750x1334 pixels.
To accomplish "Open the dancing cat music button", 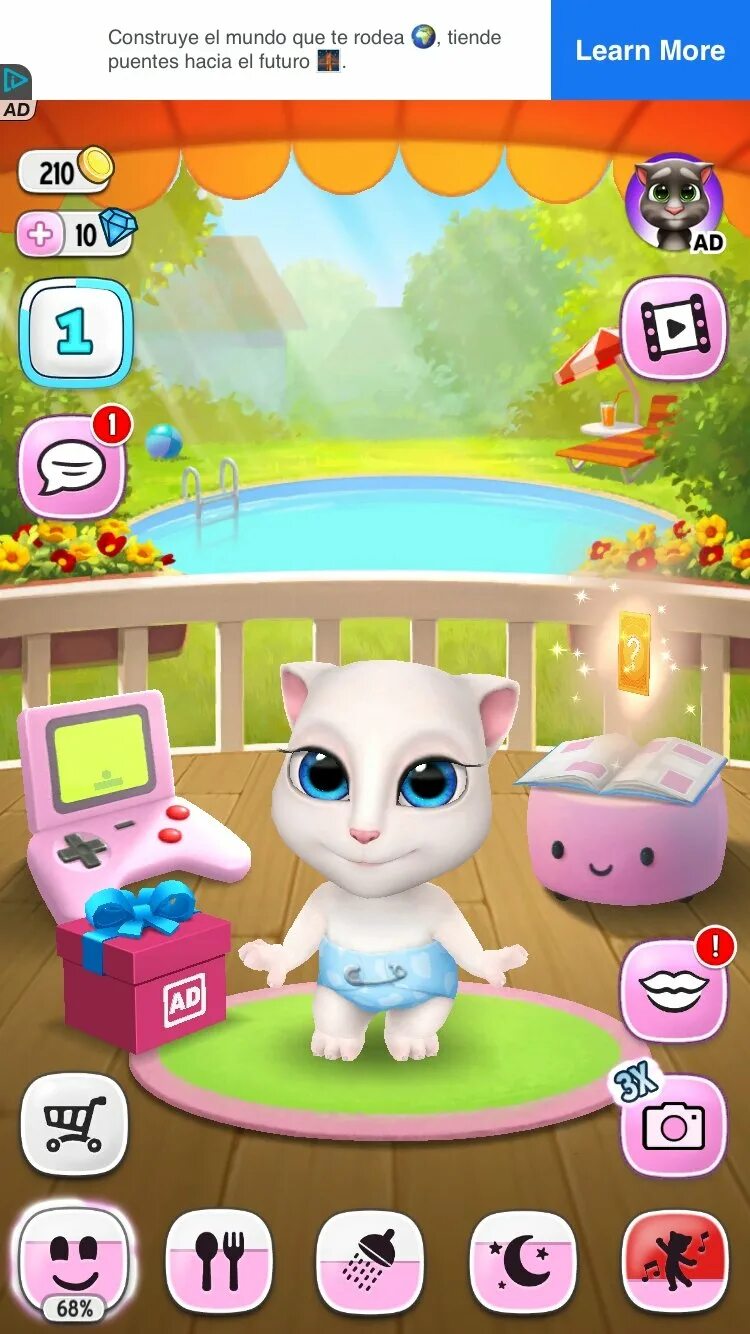I will click(675, 1261).
